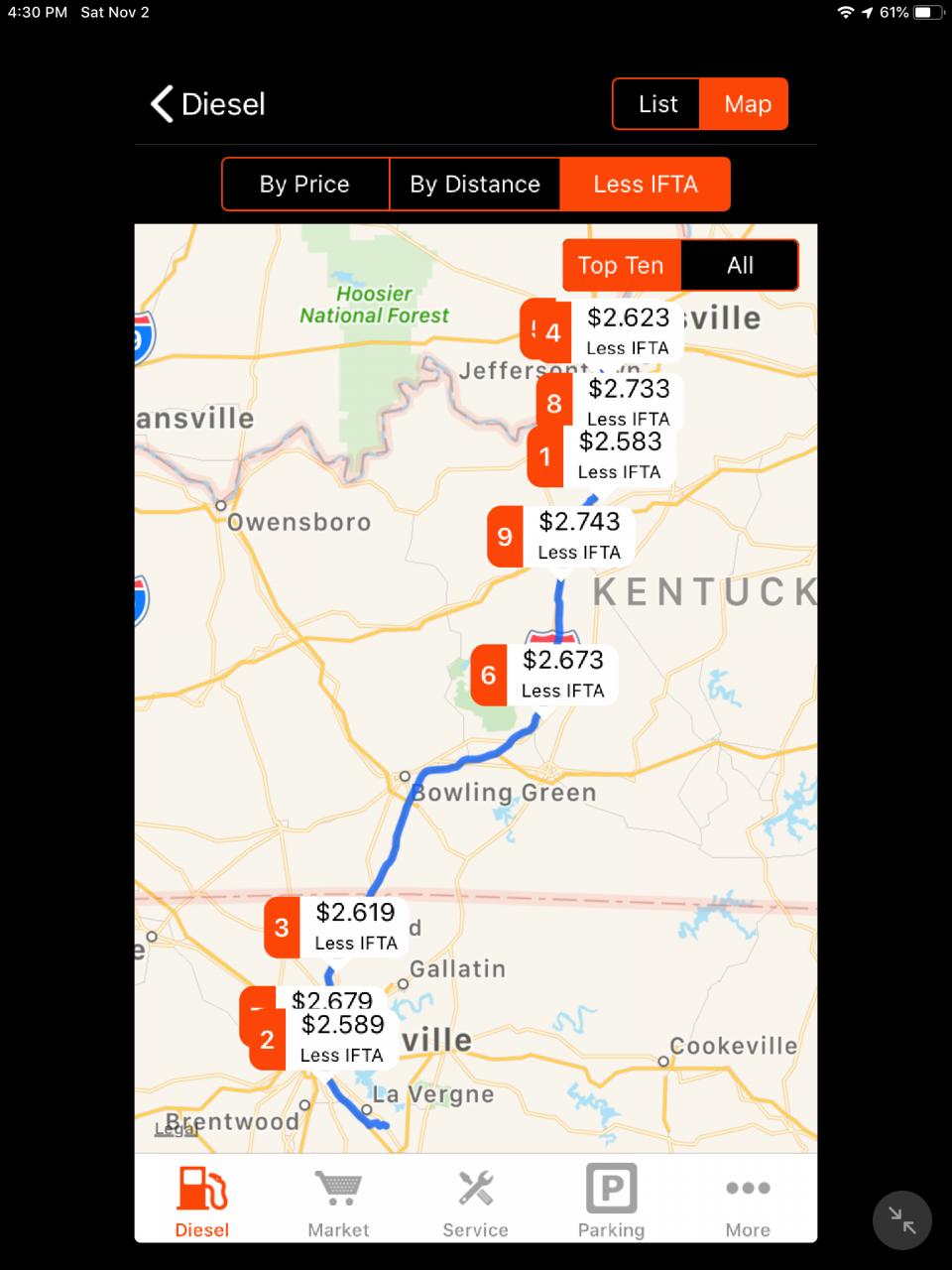Switch to the Market tab
The width and height of the screenshot is (952, 1270).
[338, 1203]
